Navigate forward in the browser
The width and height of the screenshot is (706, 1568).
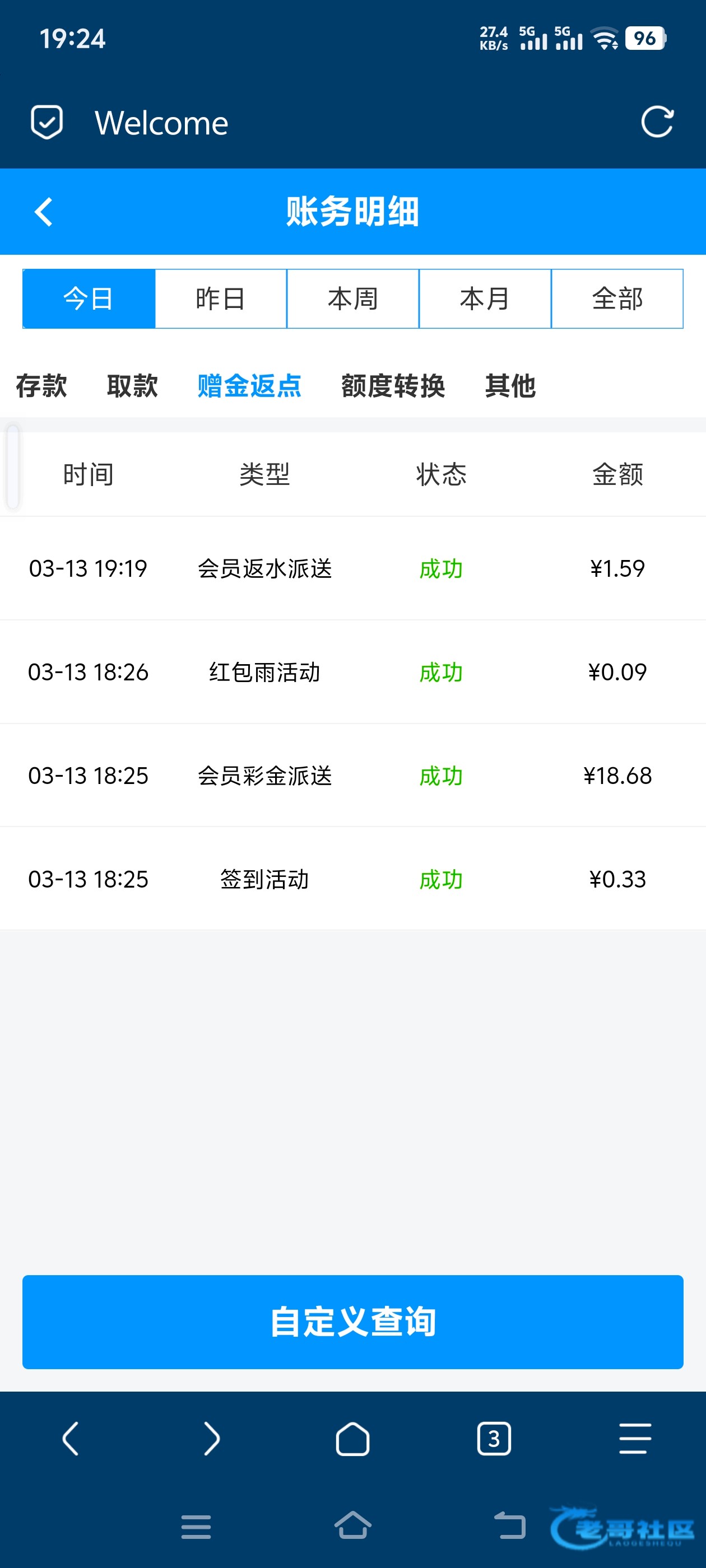tap(211, 1438)
